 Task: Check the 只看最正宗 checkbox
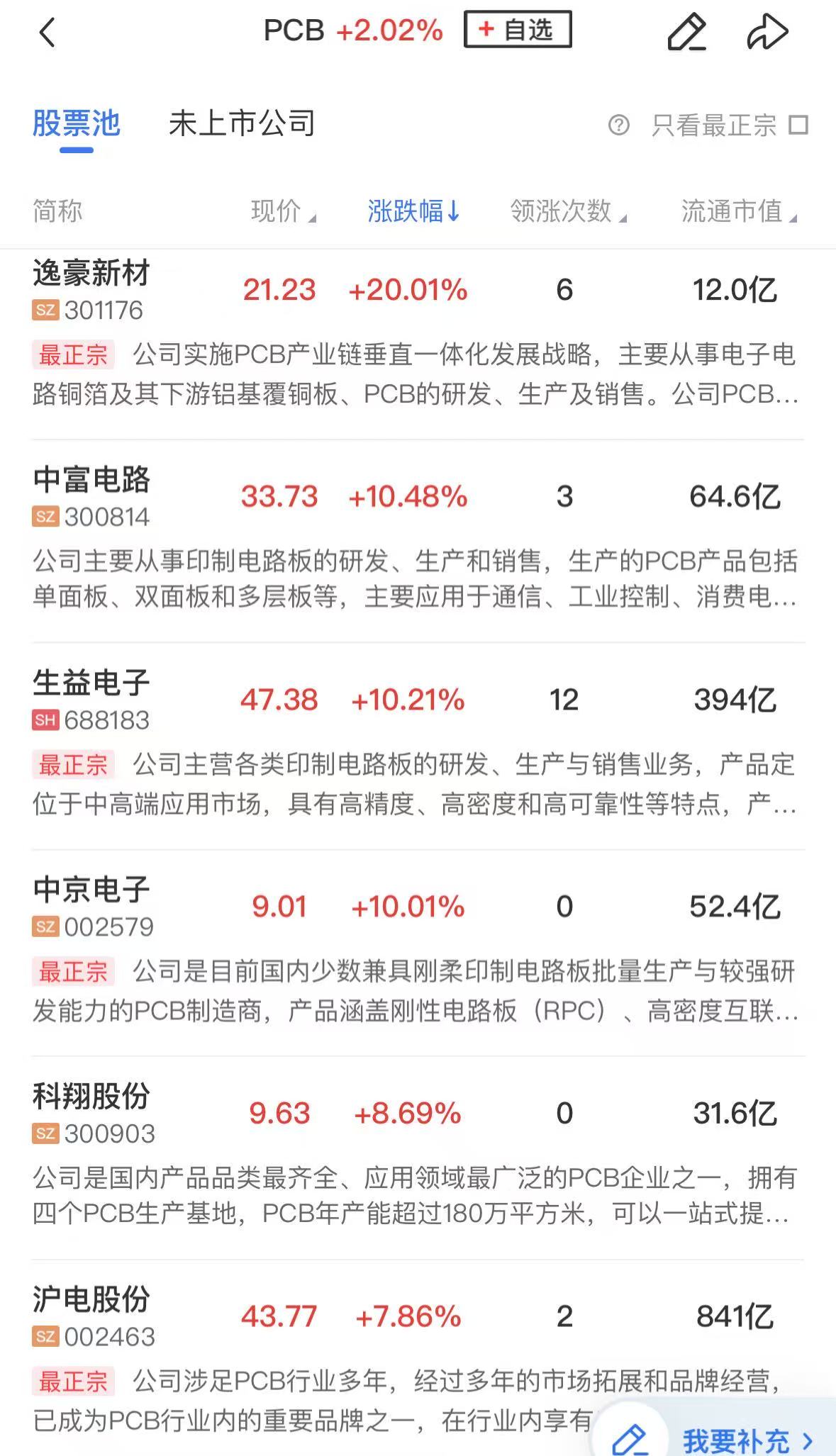[798, 125]
